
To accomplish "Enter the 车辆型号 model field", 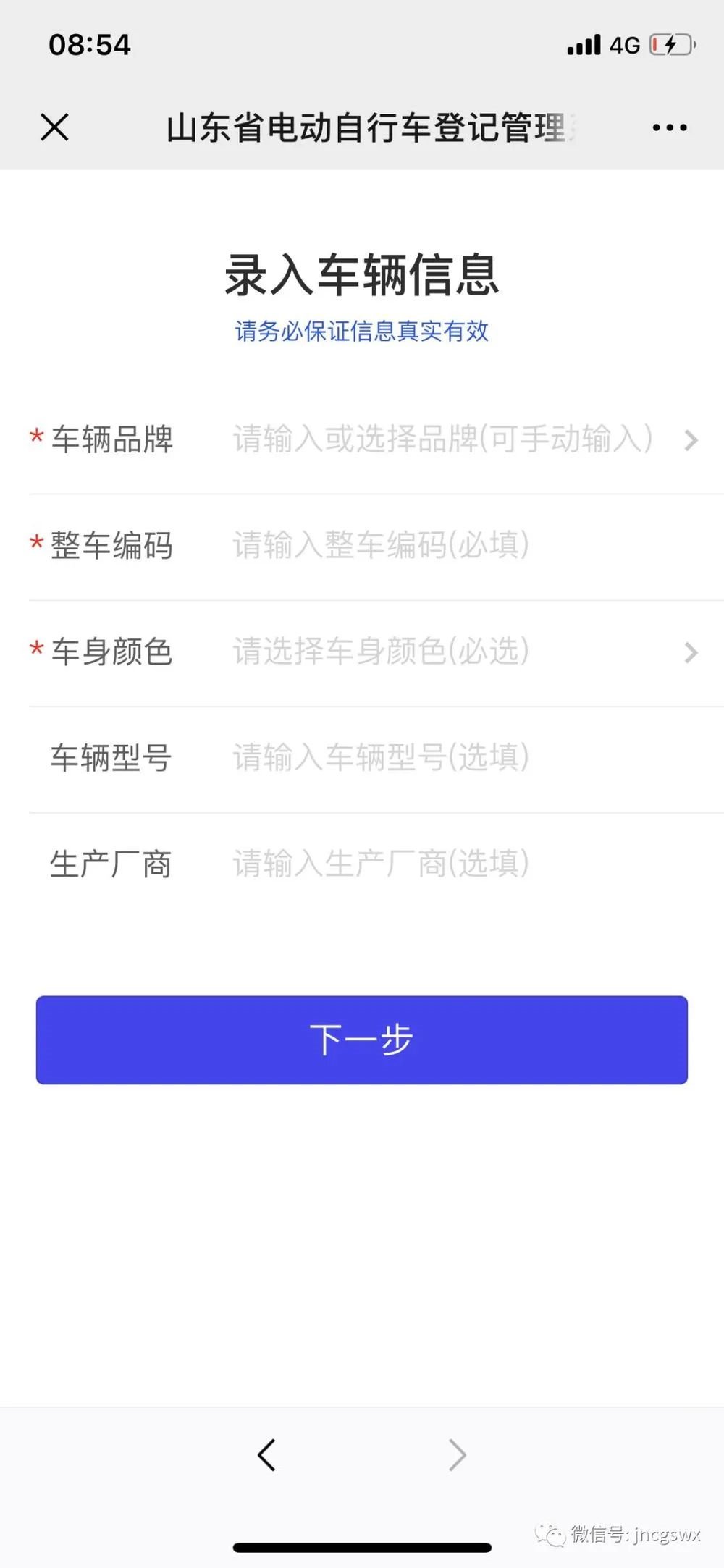I will click(463, 757).
